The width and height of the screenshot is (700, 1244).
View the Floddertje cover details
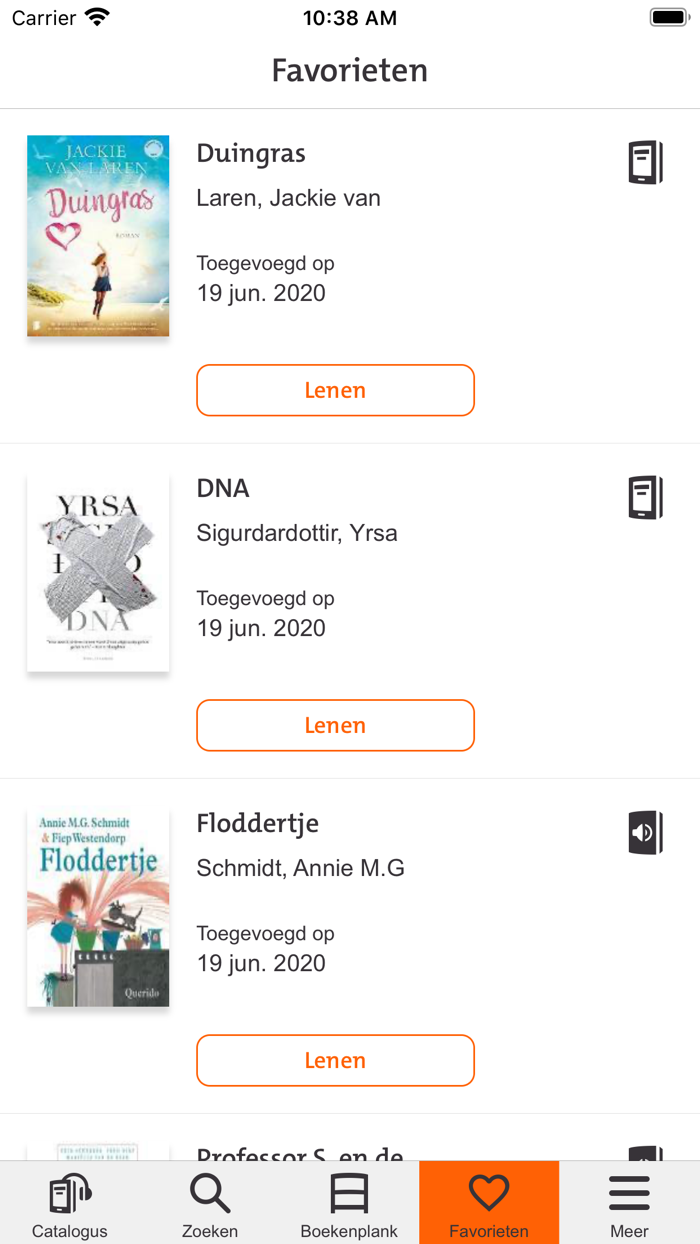click(x=98, y=907)
